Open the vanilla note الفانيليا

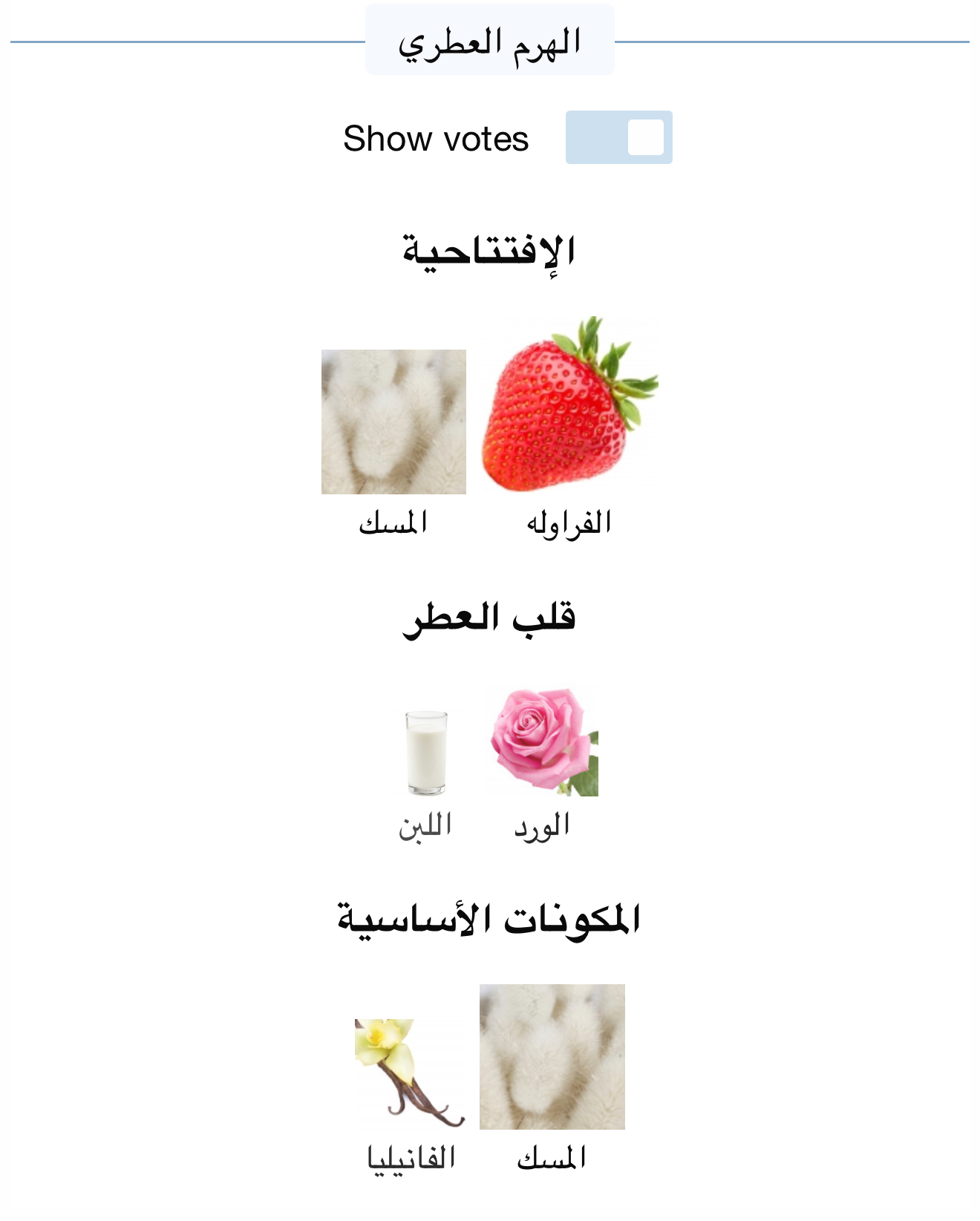point(411,1072)
